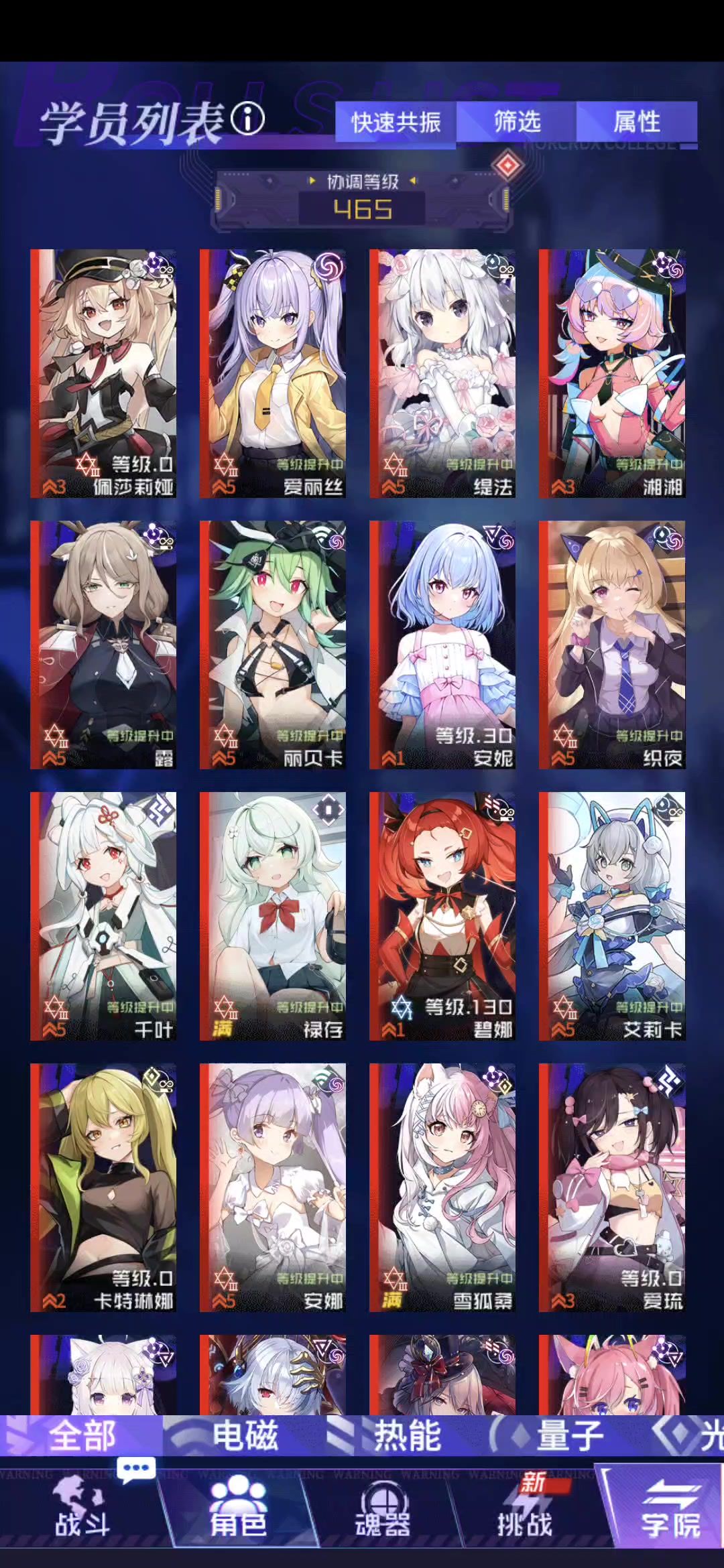The height and width of the screenshot is (1568, 724).
Task: Filter list by 电磁 element
Action: [245, 1436]
